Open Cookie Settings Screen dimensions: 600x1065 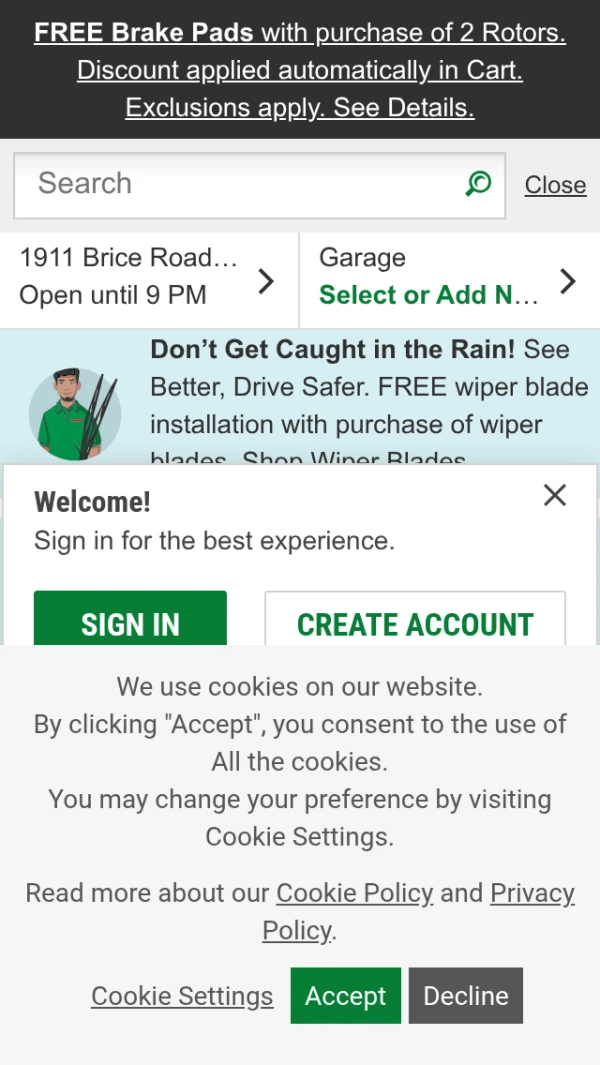[x=182, y=996]
